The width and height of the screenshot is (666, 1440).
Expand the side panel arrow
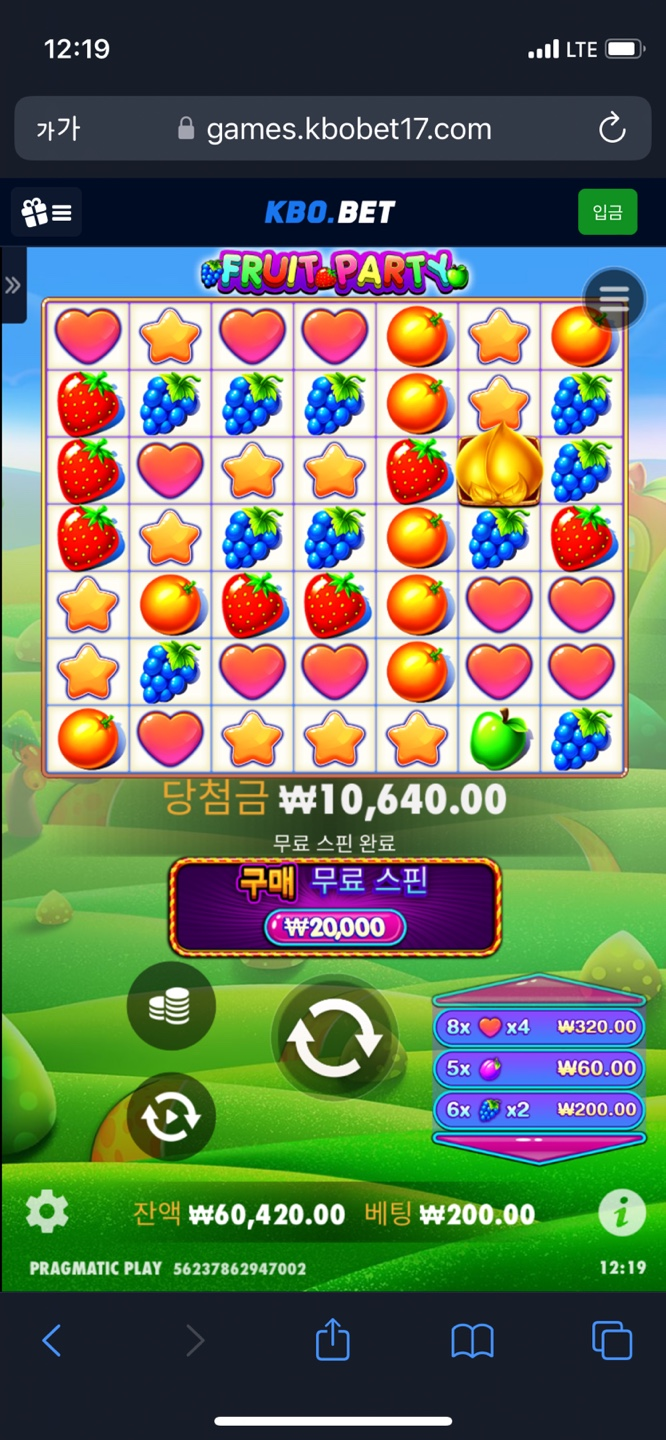(x=13, y=285)
